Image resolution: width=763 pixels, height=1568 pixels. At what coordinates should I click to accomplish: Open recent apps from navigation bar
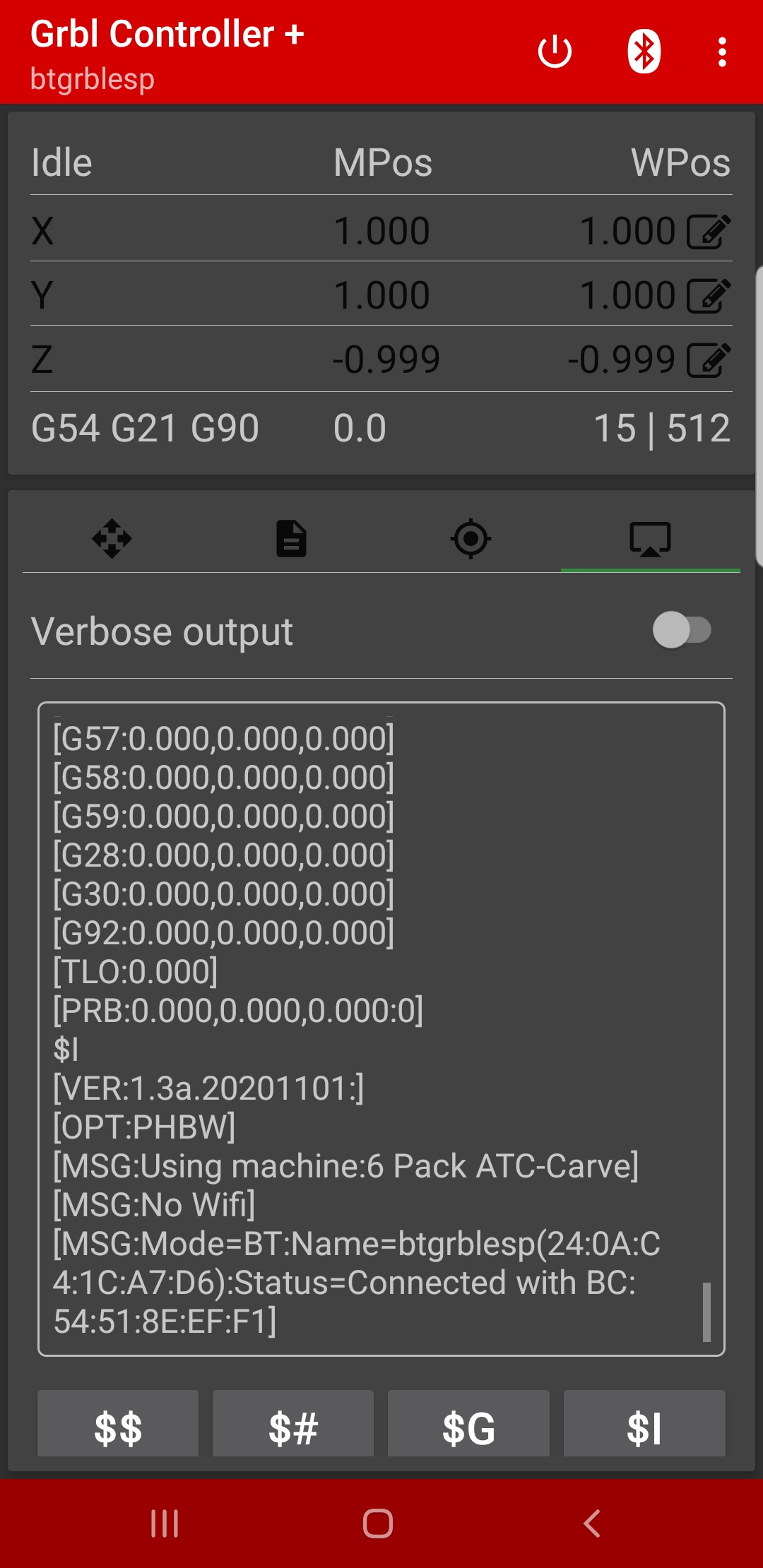165,1524
